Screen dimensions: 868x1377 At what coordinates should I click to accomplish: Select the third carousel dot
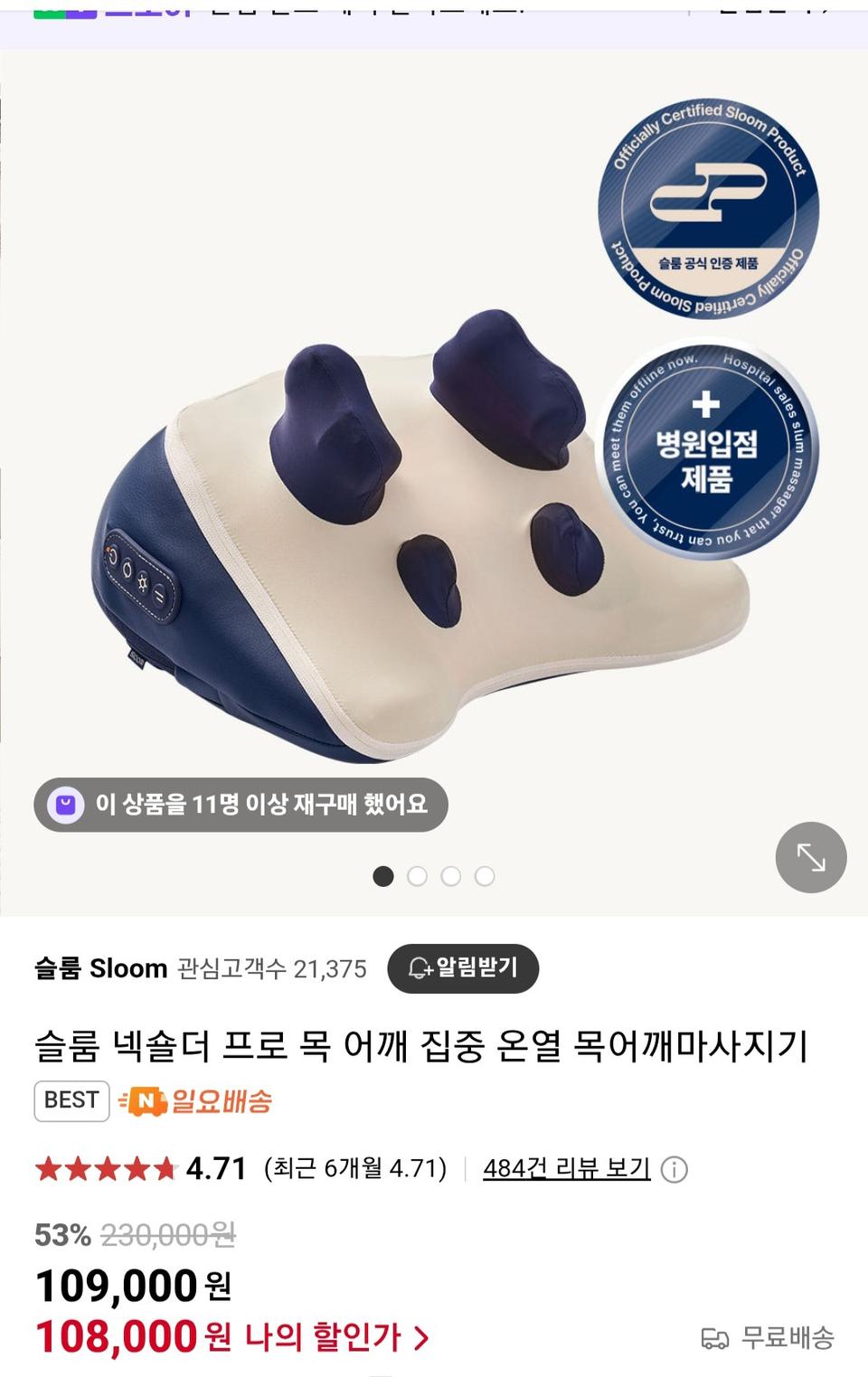click(451, 876)
